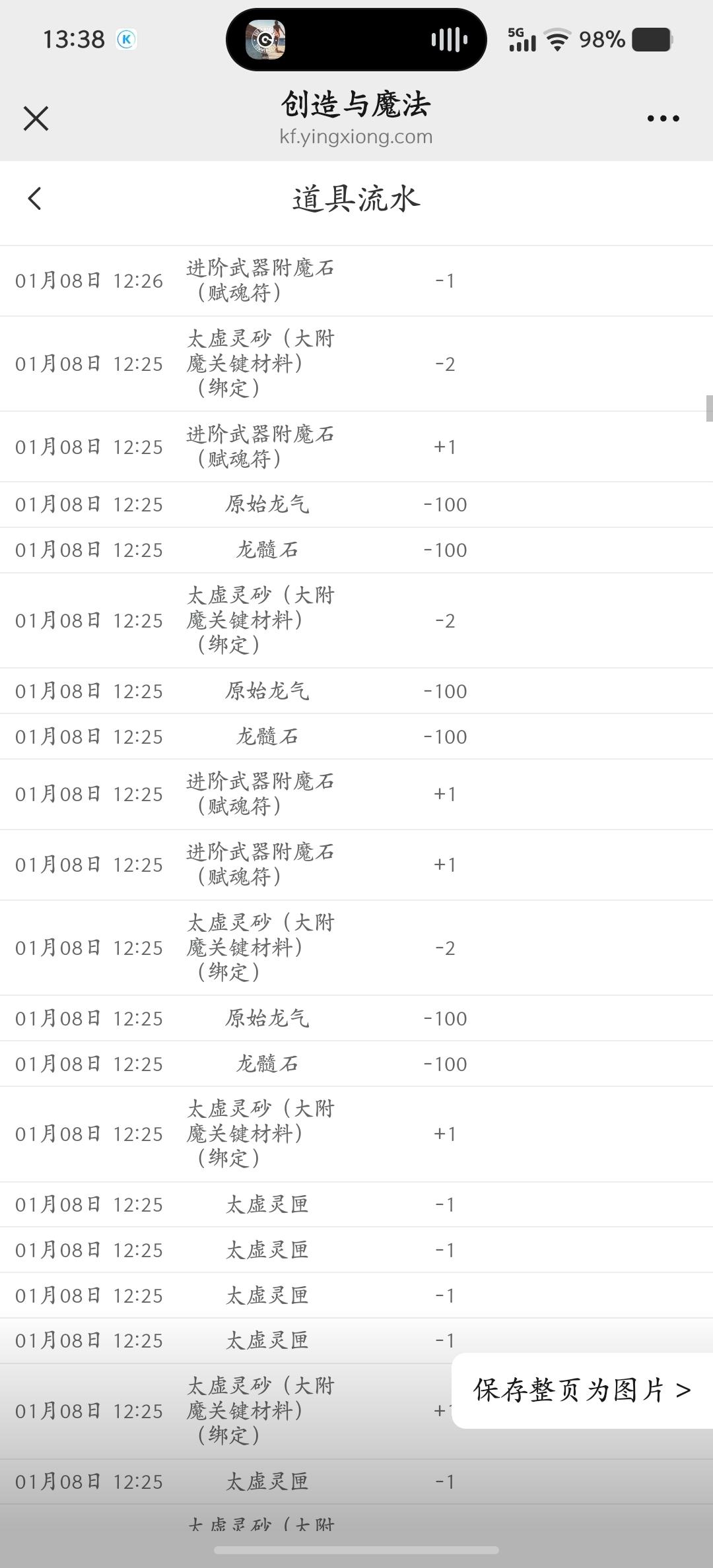The height and width of the screenshot is (1568, 713).
Task: Tap the 5G signal indicator
Action: [x=522, y=40]
